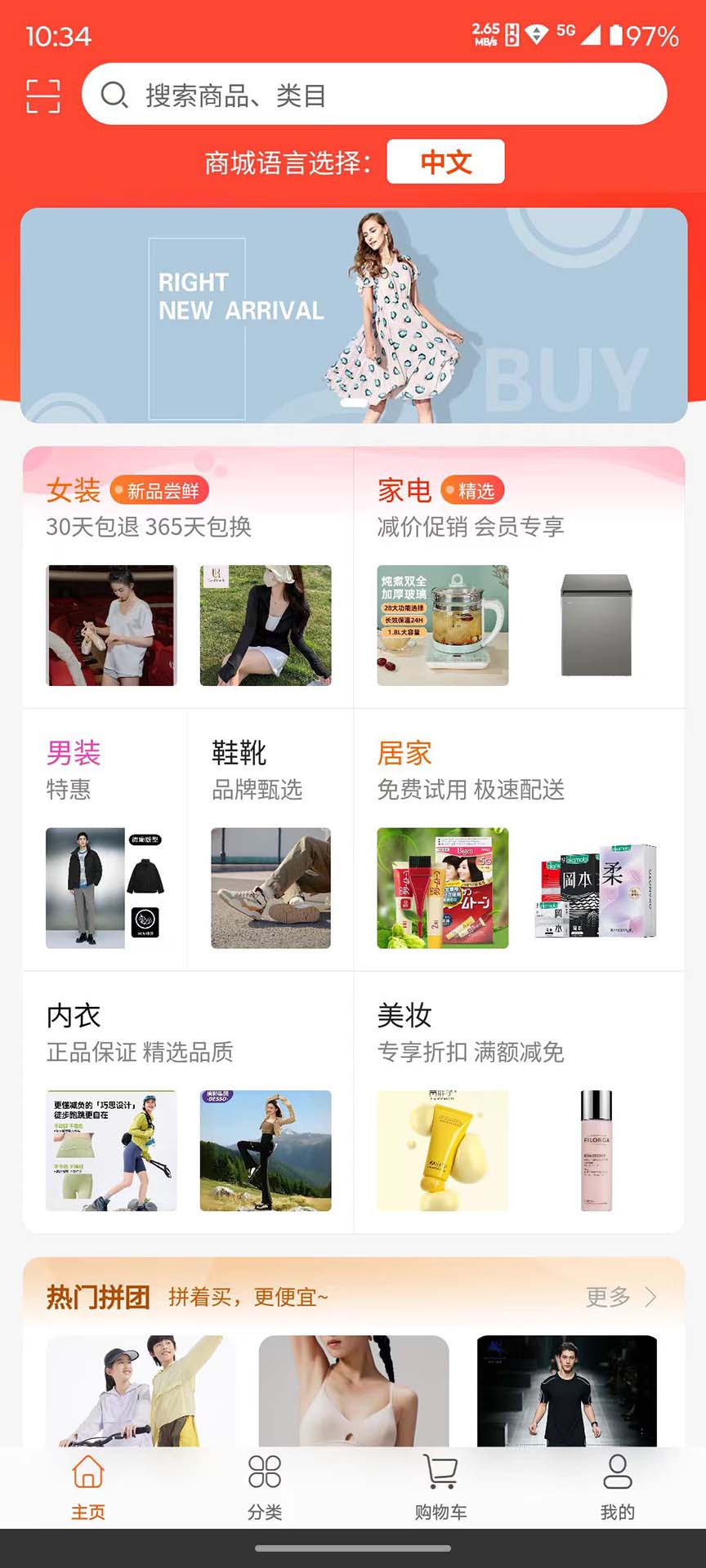This screenshot has width=706, height=1568.
Task: Switch to the 我的 profile tab
Action: (618, 1486)
